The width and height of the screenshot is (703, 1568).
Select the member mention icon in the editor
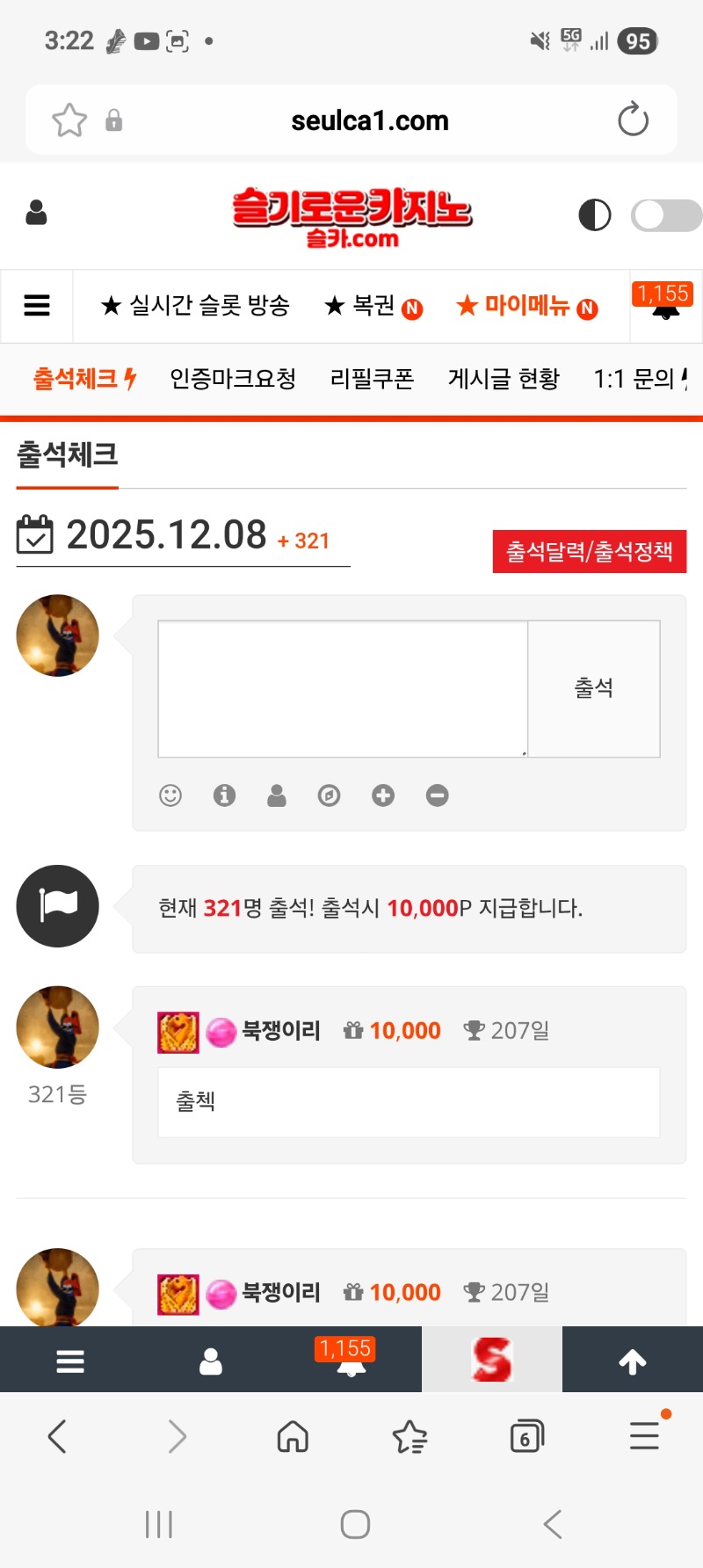coord(277,795)
